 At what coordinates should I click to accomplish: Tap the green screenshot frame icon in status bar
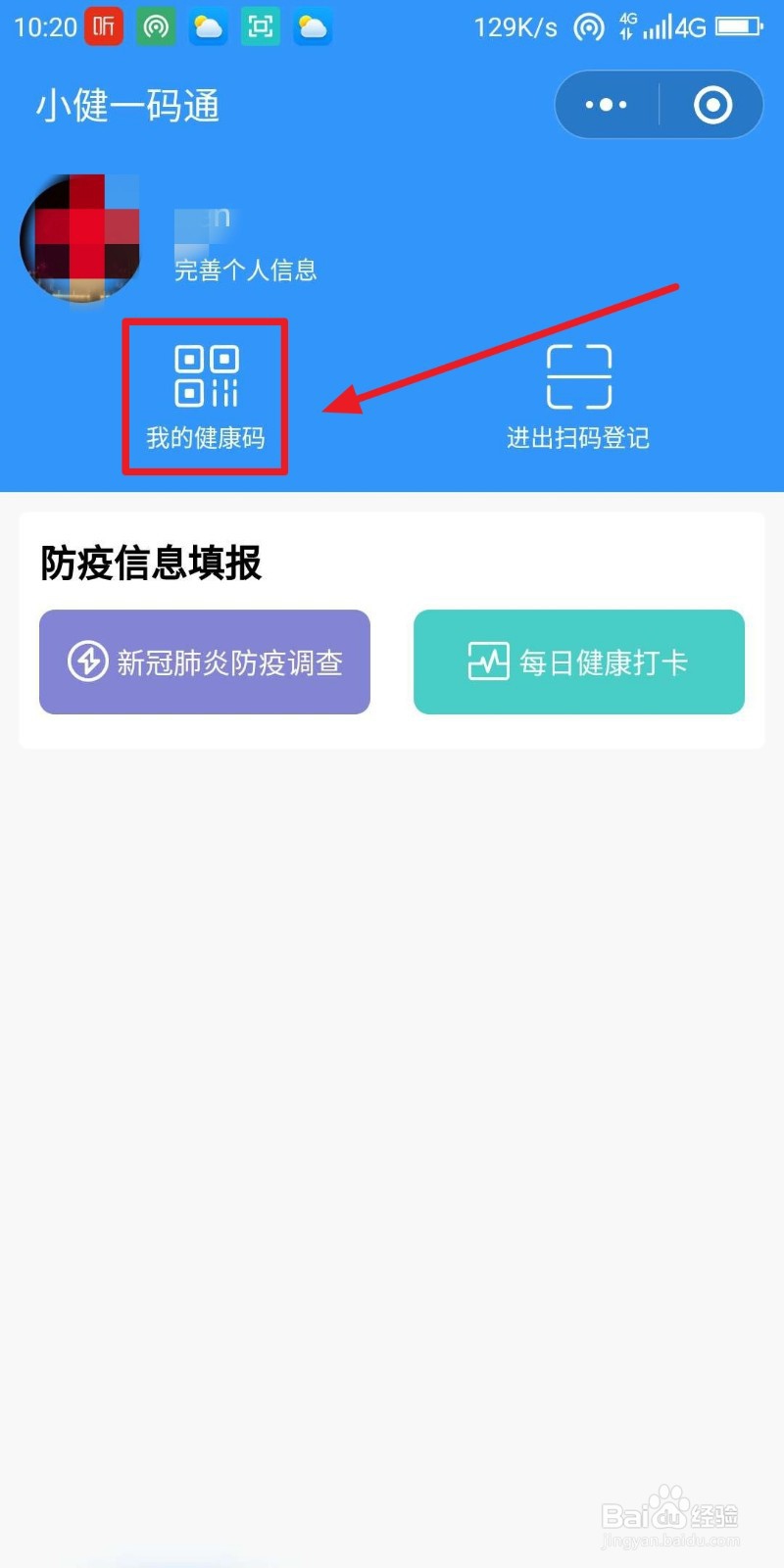click(260, 26)
